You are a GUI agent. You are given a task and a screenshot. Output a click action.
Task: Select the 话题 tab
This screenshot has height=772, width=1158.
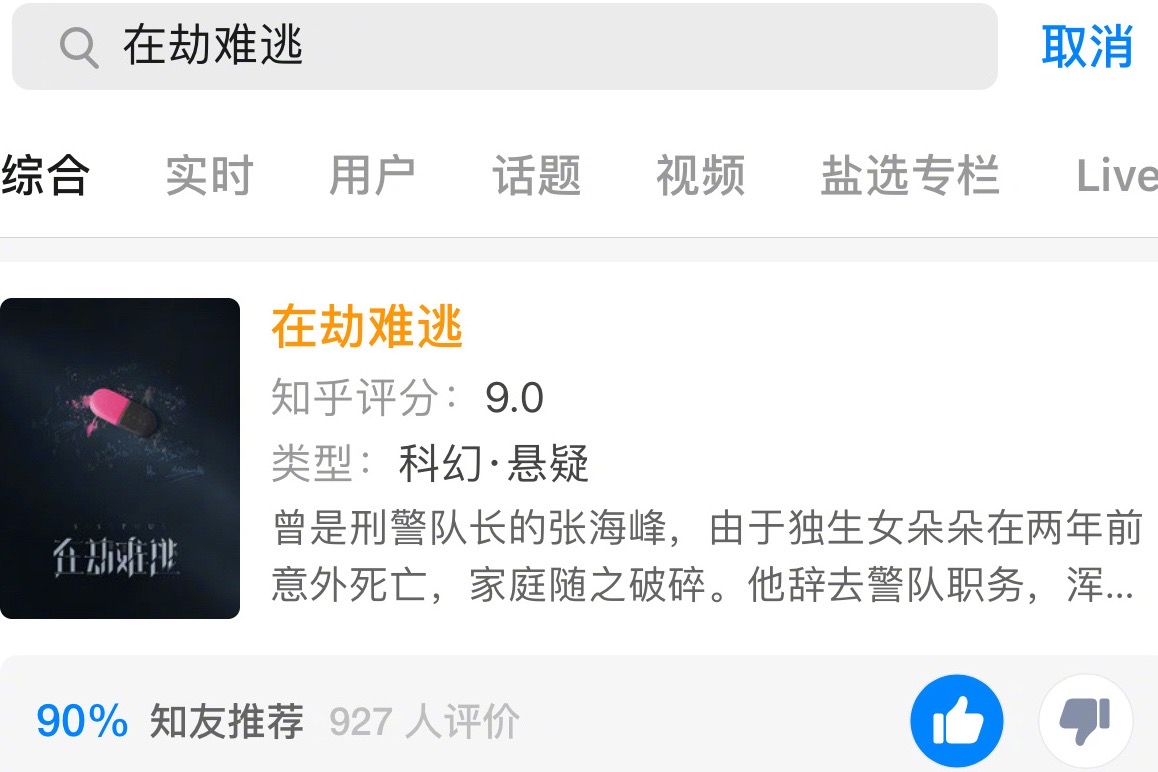[x=536, y=176]
